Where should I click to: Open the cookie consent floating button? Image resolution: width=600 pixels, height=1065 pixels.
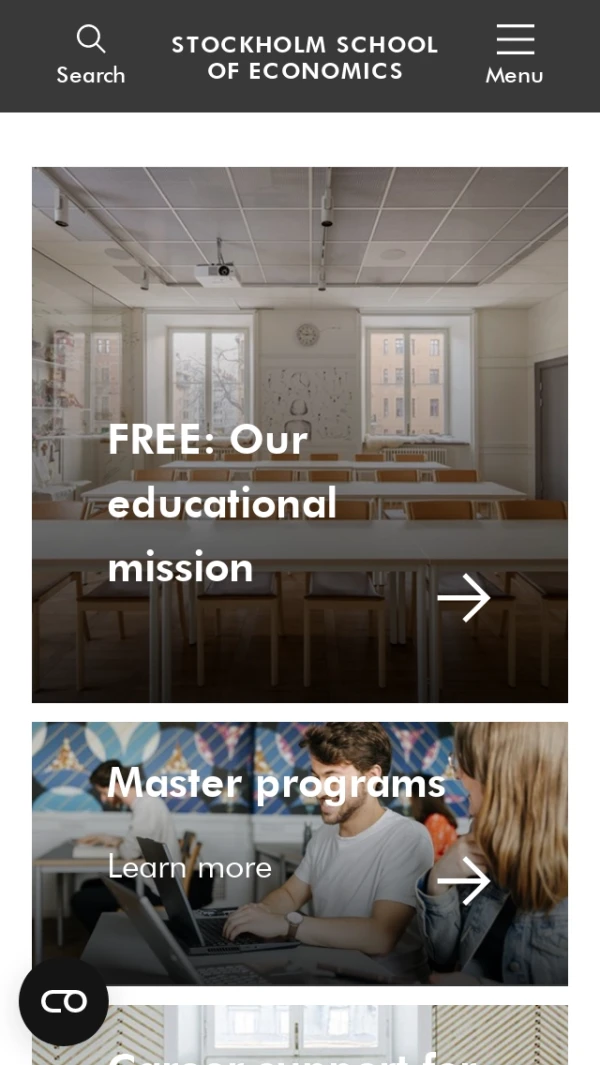pyautogui.click(x=64, y=1001)
